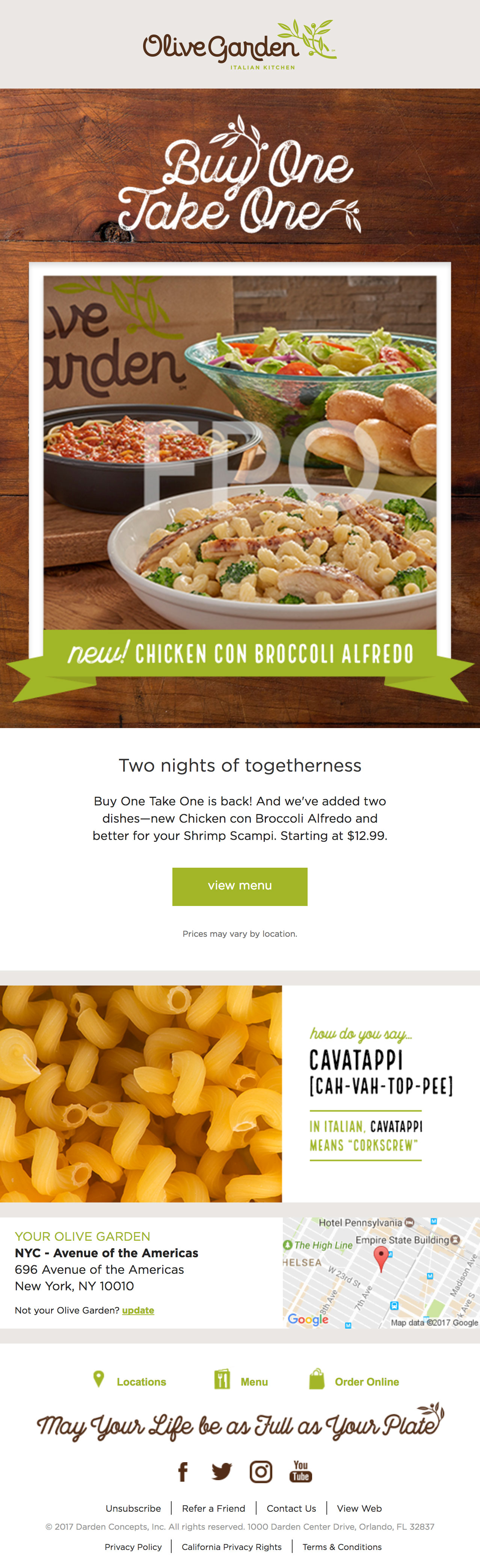This screenshot has height=1568, width=480.
Task: Select Order Online
Action: 366,1382
